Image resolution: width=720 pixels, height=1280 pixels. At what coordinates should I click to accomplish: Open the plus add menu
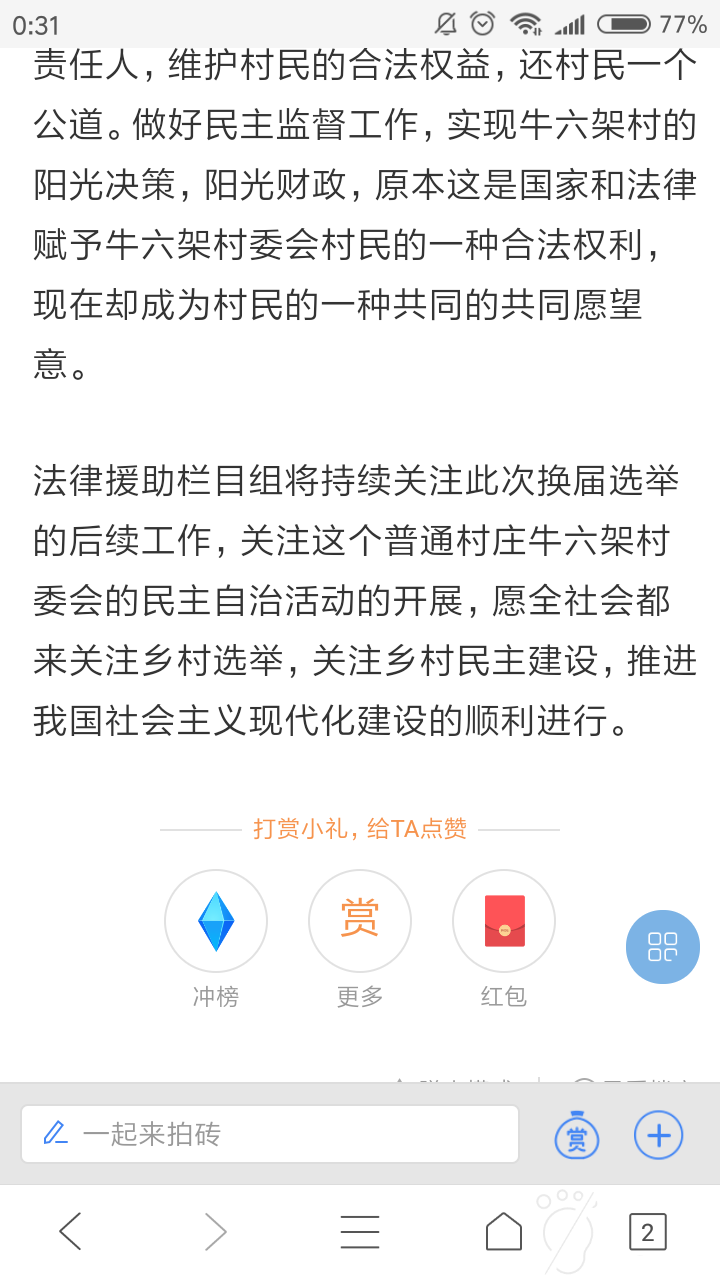[x=659, y=1135]
